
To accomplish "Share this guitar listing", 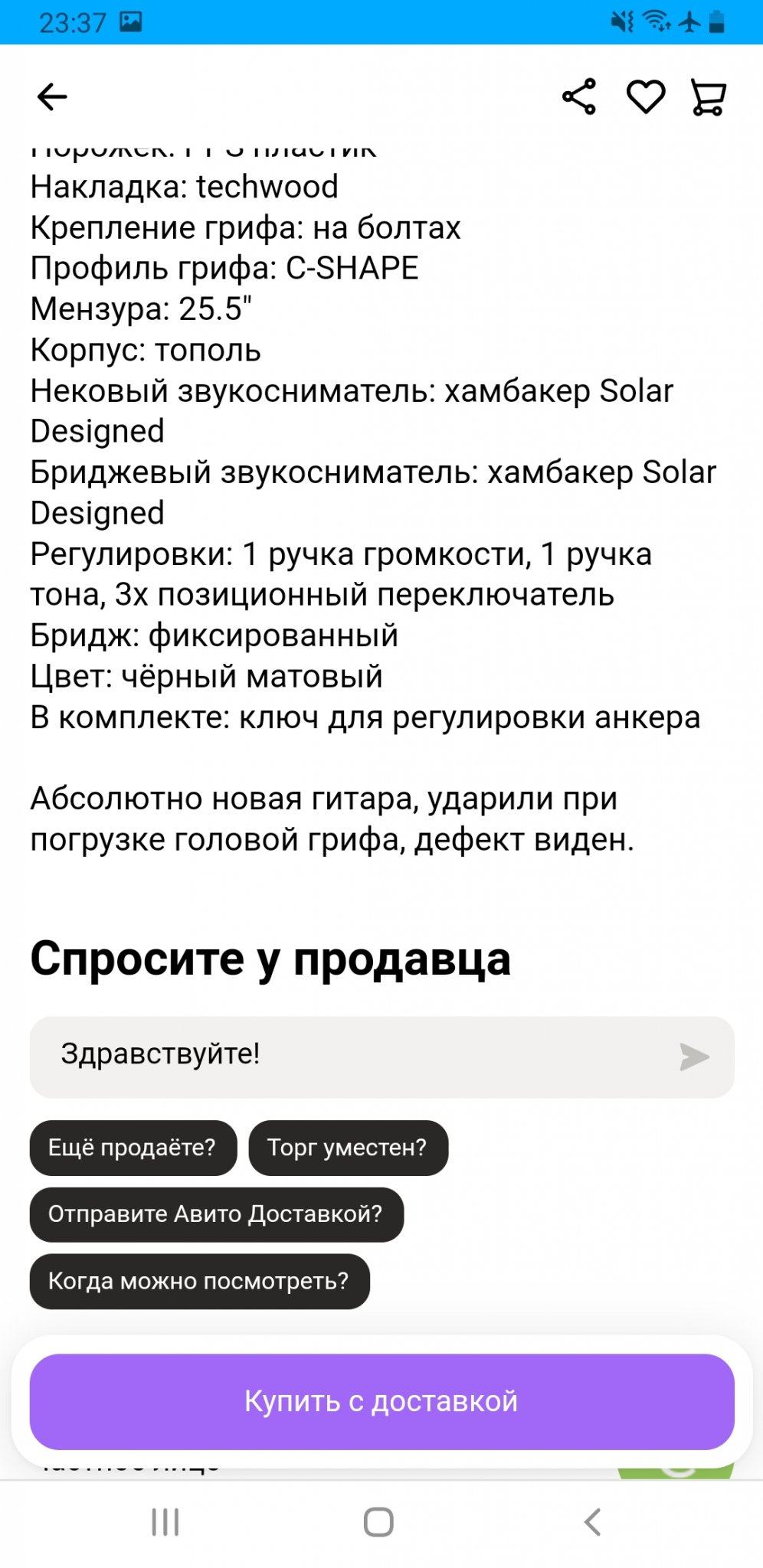I will tap(579, 97).
